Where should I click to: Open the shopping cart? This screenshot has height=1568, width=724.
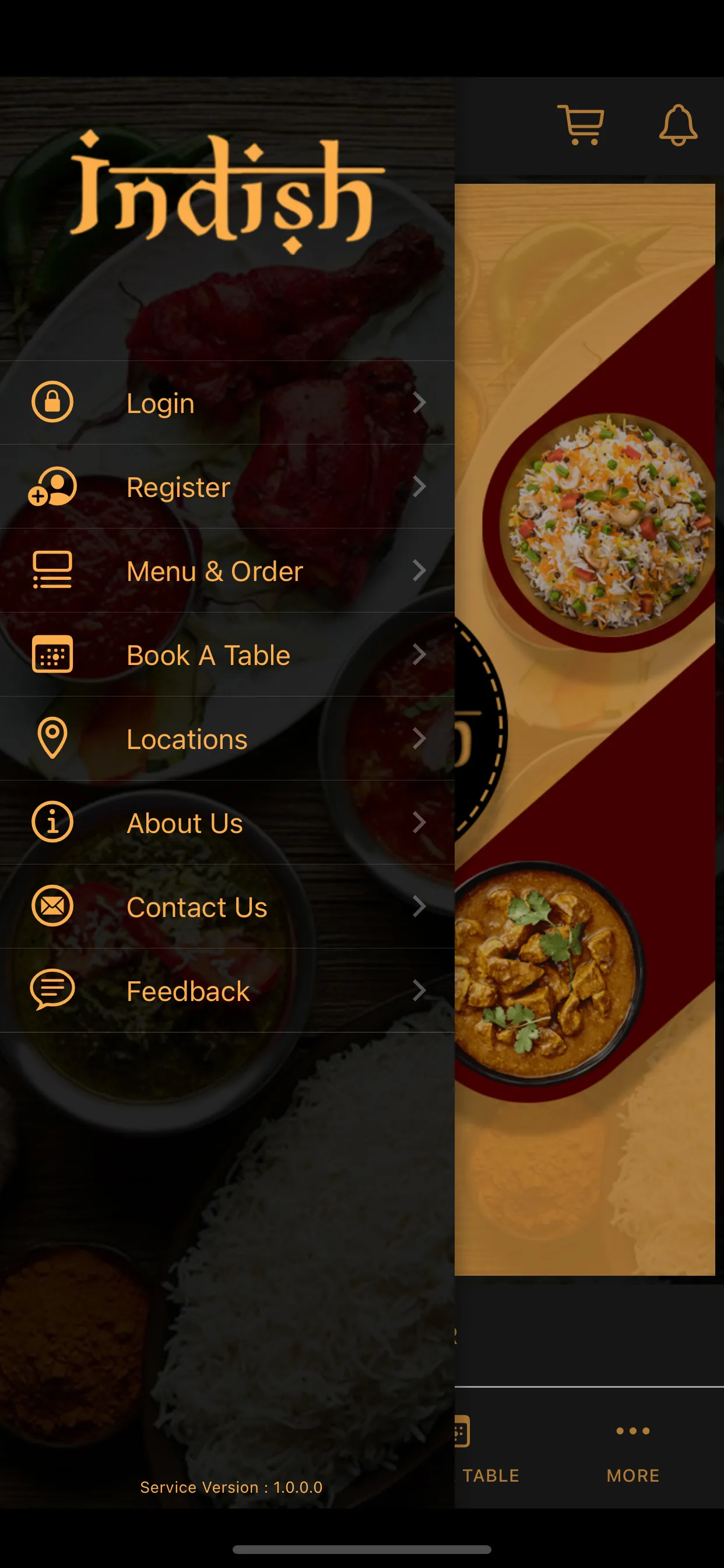[581, 125]
